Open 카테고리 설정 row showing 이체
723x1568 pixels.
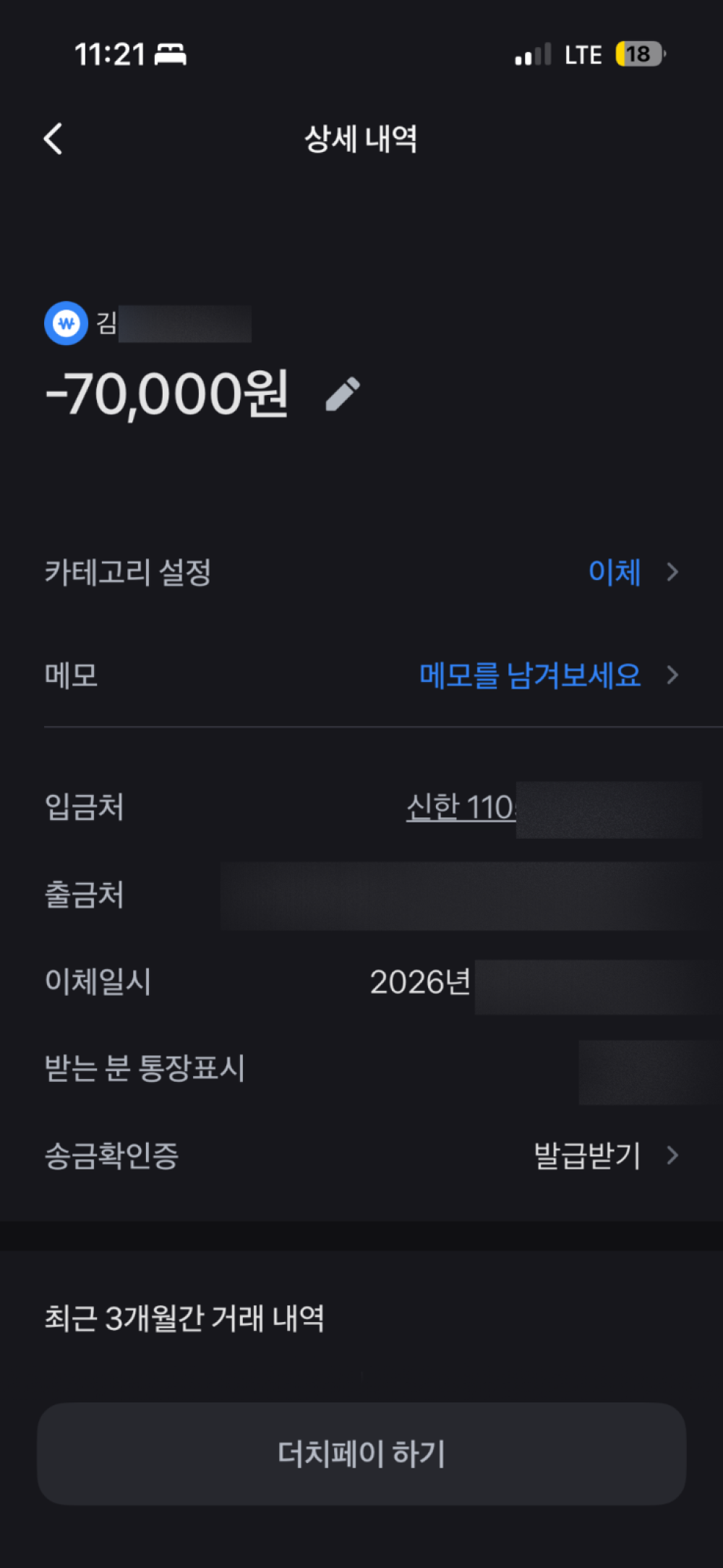(361, 572)
